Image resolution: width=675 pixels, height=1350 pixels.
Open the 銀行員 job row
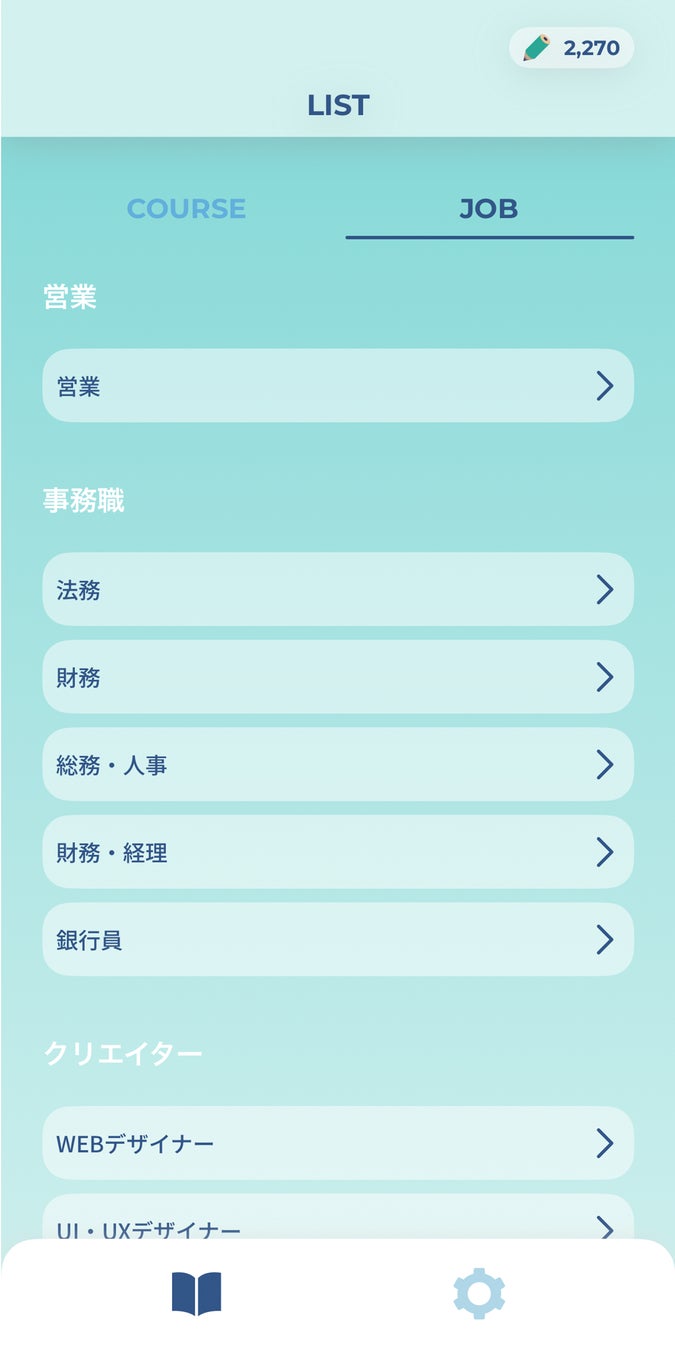338,940
